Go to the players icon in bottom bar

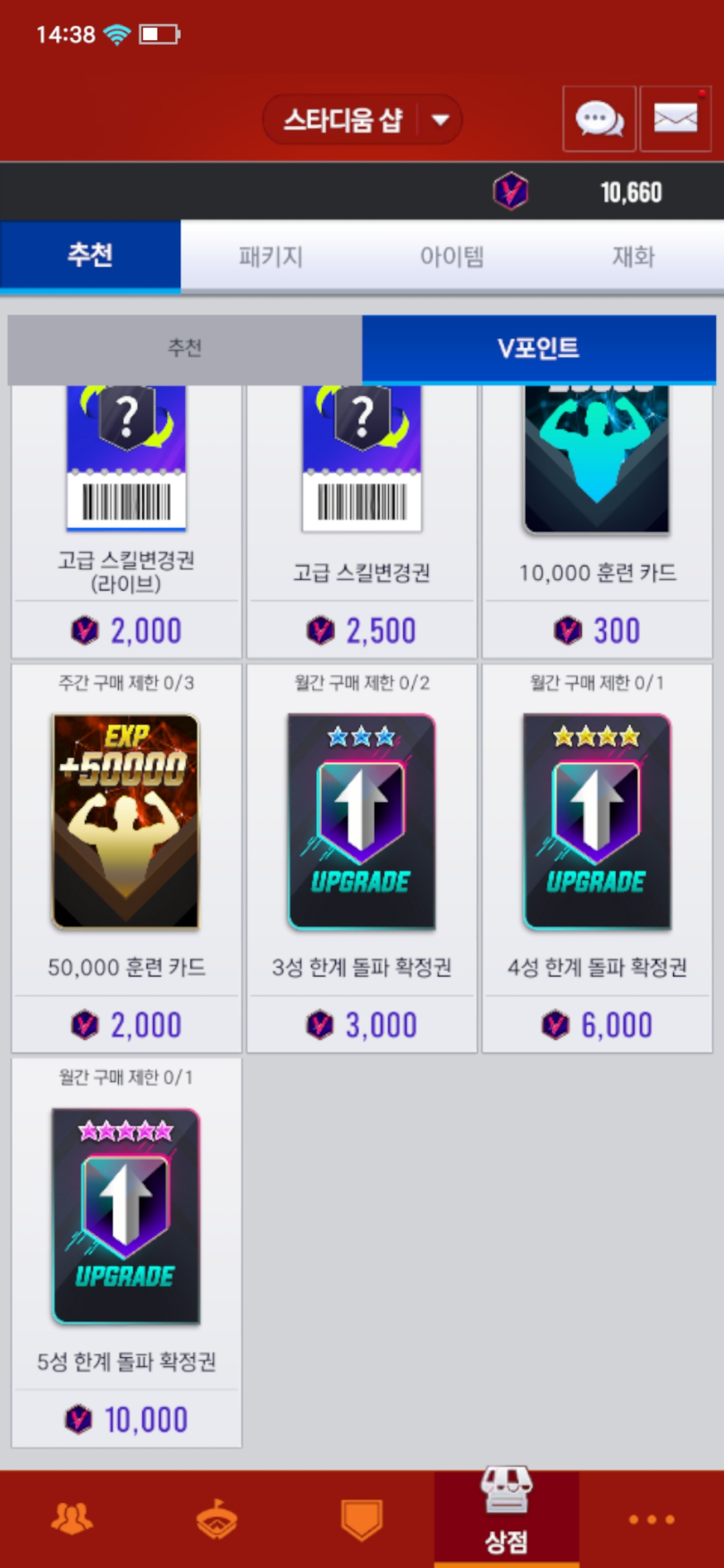(x=72, y=1518)
